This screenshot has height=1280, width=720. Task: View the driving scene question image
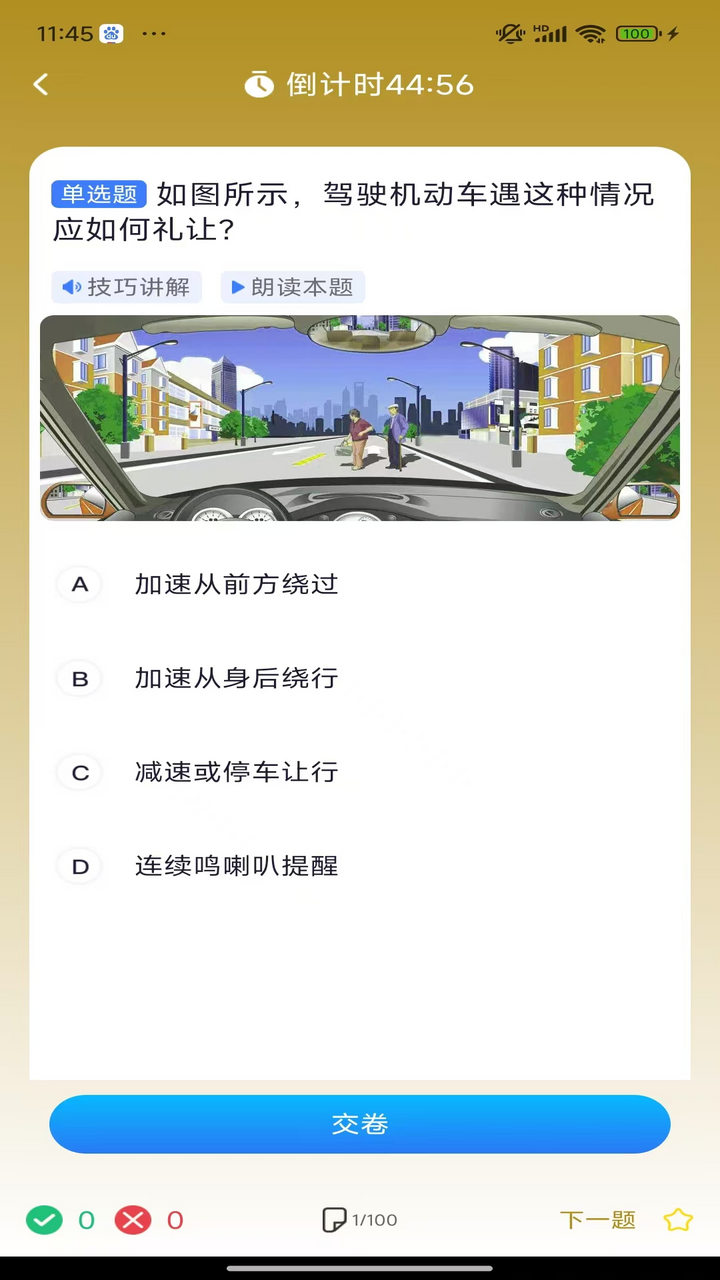point(360,418)
